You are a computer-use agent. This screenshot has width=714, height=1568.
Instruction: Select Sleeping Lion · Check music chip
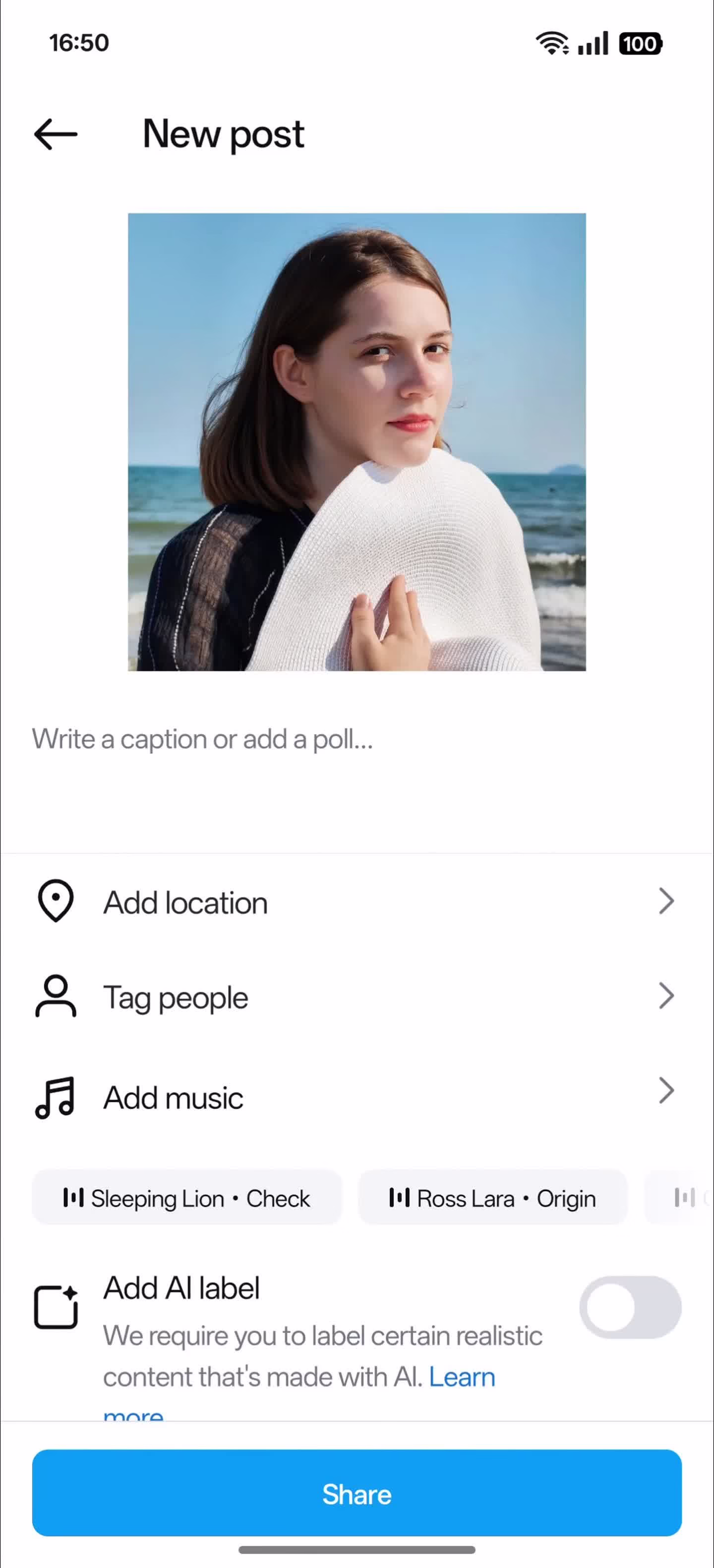(x=187, y=1198)
